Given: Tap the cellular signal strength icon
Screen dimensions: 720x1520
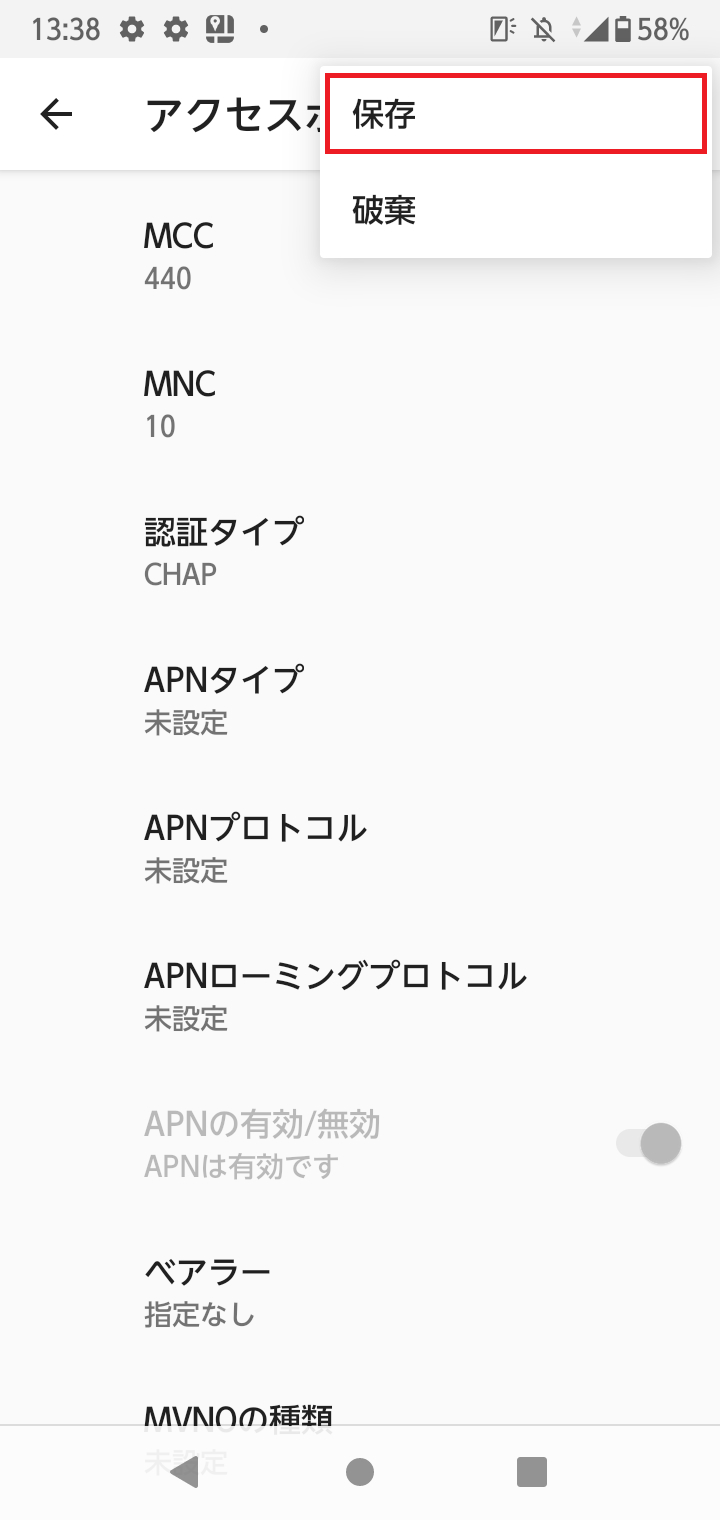Looking at the screenshot, I should click(x=597, y=28).
